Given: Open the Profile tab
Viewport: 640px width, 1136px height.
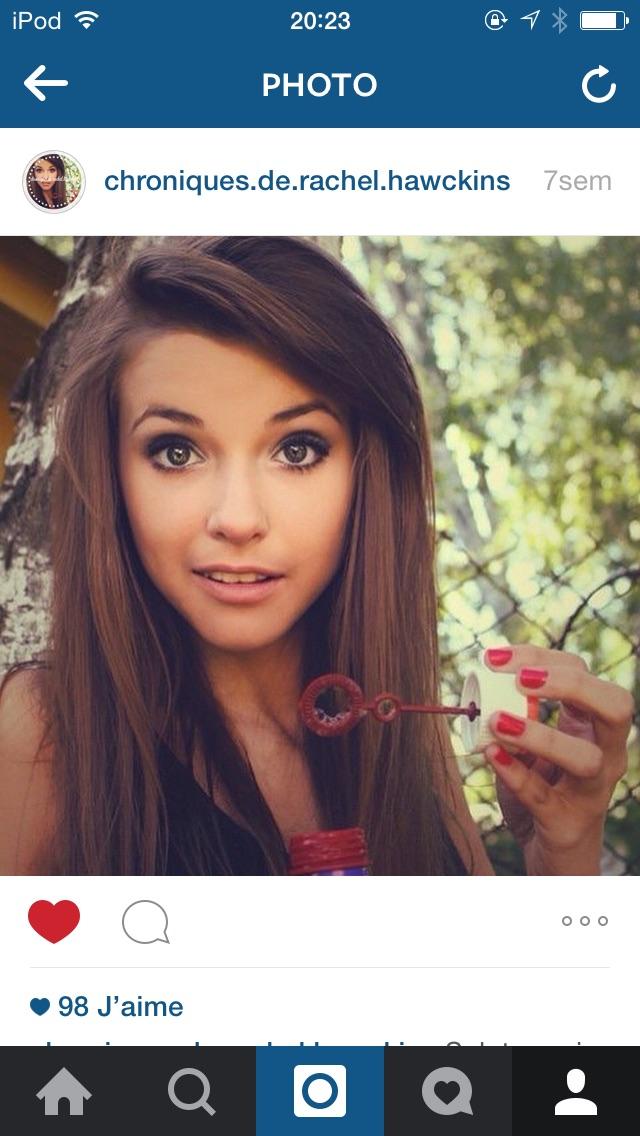Looking at the screenshot, I should tap(576, 1091).
